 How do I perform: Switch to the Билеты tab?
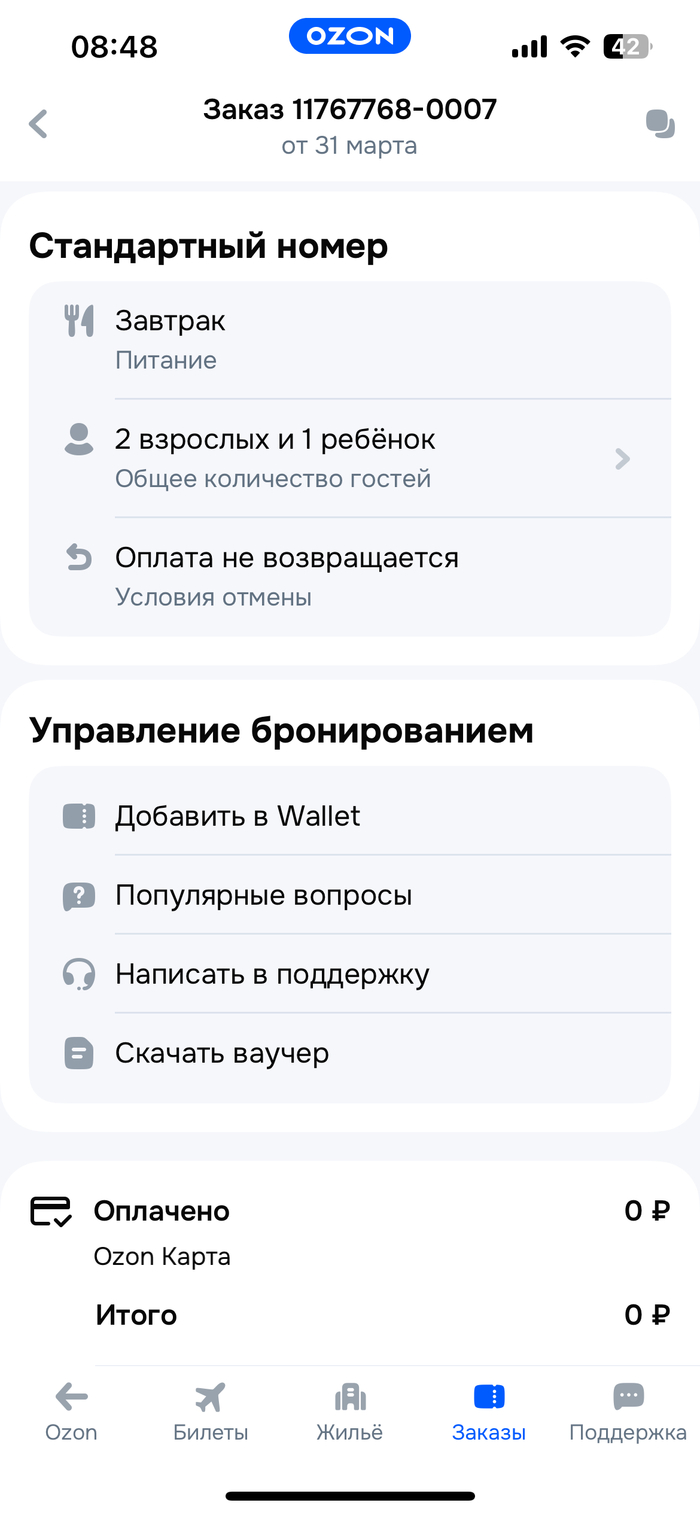[210, 1411]
